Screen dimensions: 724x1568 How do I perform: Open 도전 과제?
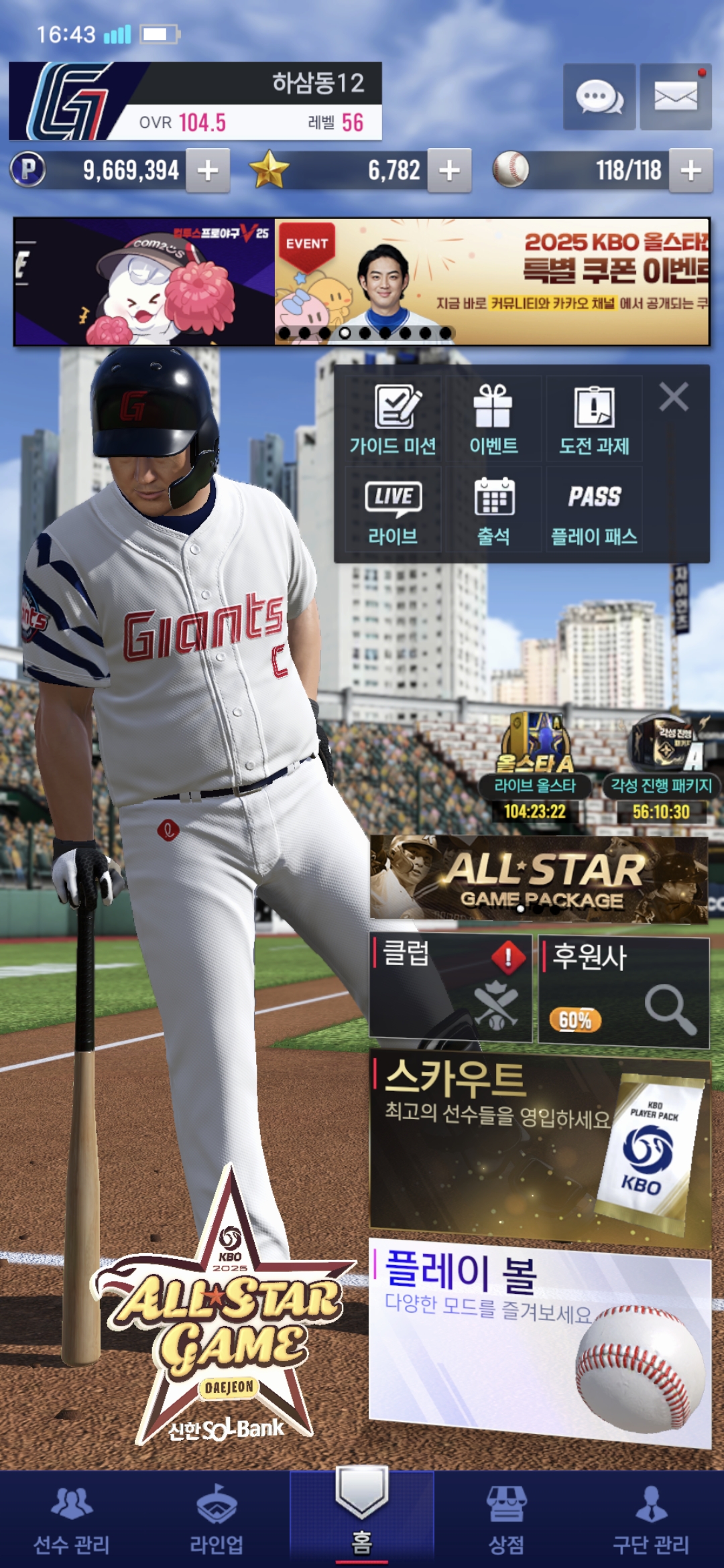click(x=594, y=419)
